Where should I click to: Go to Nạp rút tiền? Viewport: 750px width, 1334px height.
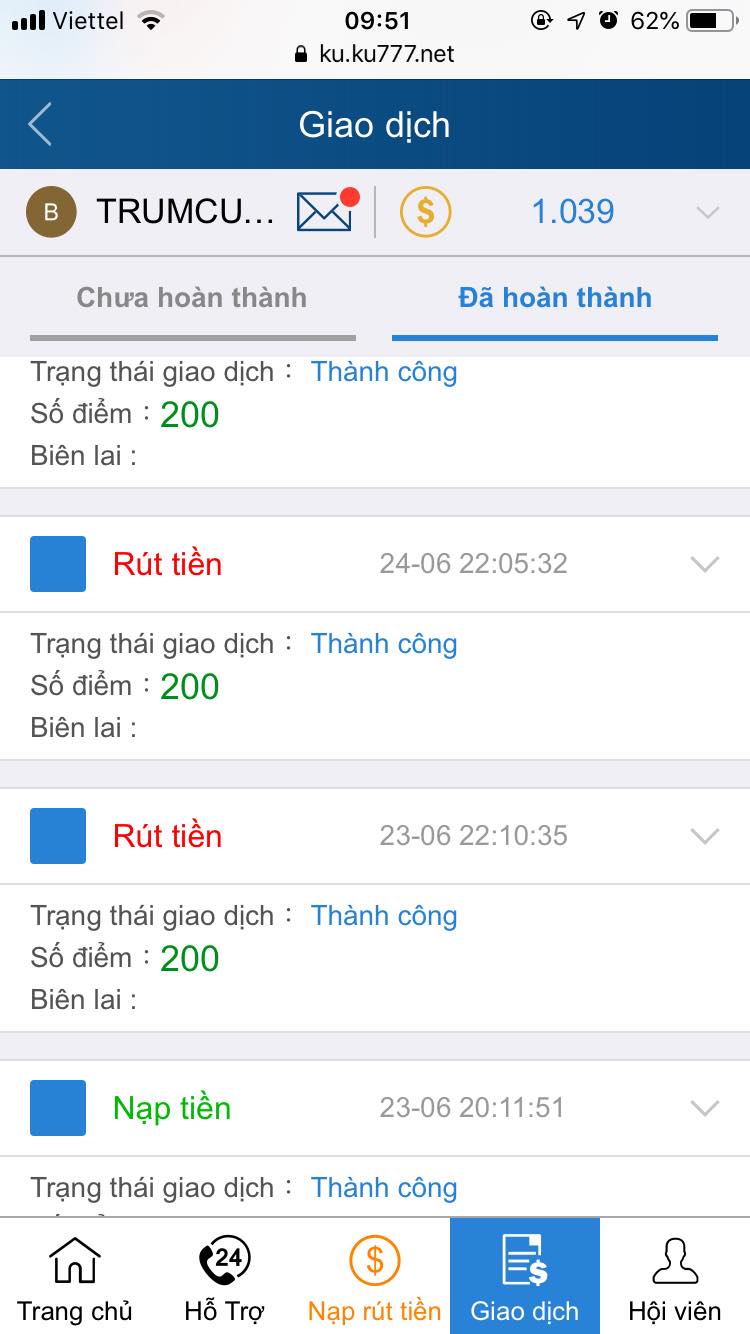375,1276
